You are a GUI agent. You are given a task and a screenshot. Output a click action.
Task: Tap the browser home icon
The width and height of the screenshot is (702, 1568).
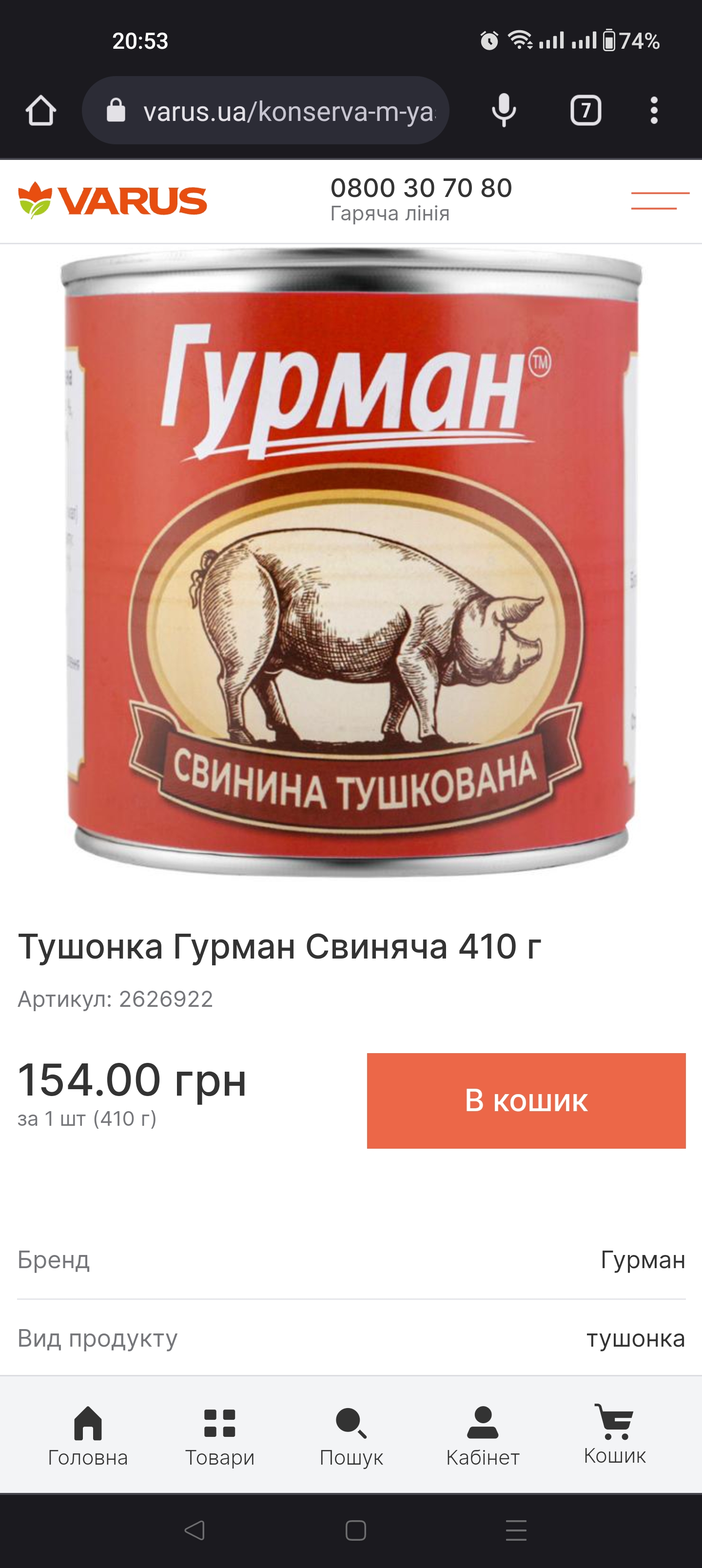pyautogui.click(x=41, y=111)
